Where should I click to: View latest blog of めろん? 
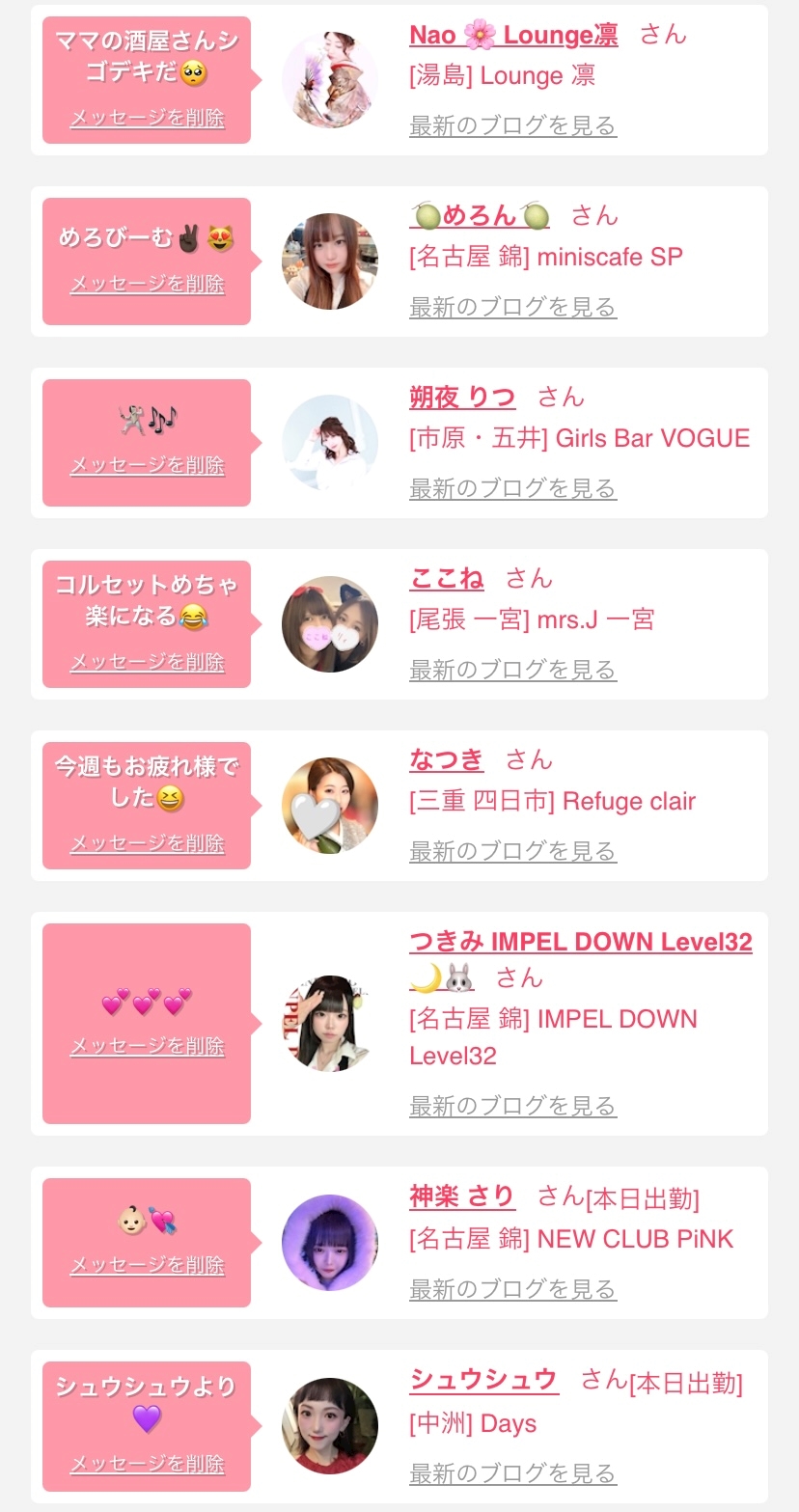512,308
